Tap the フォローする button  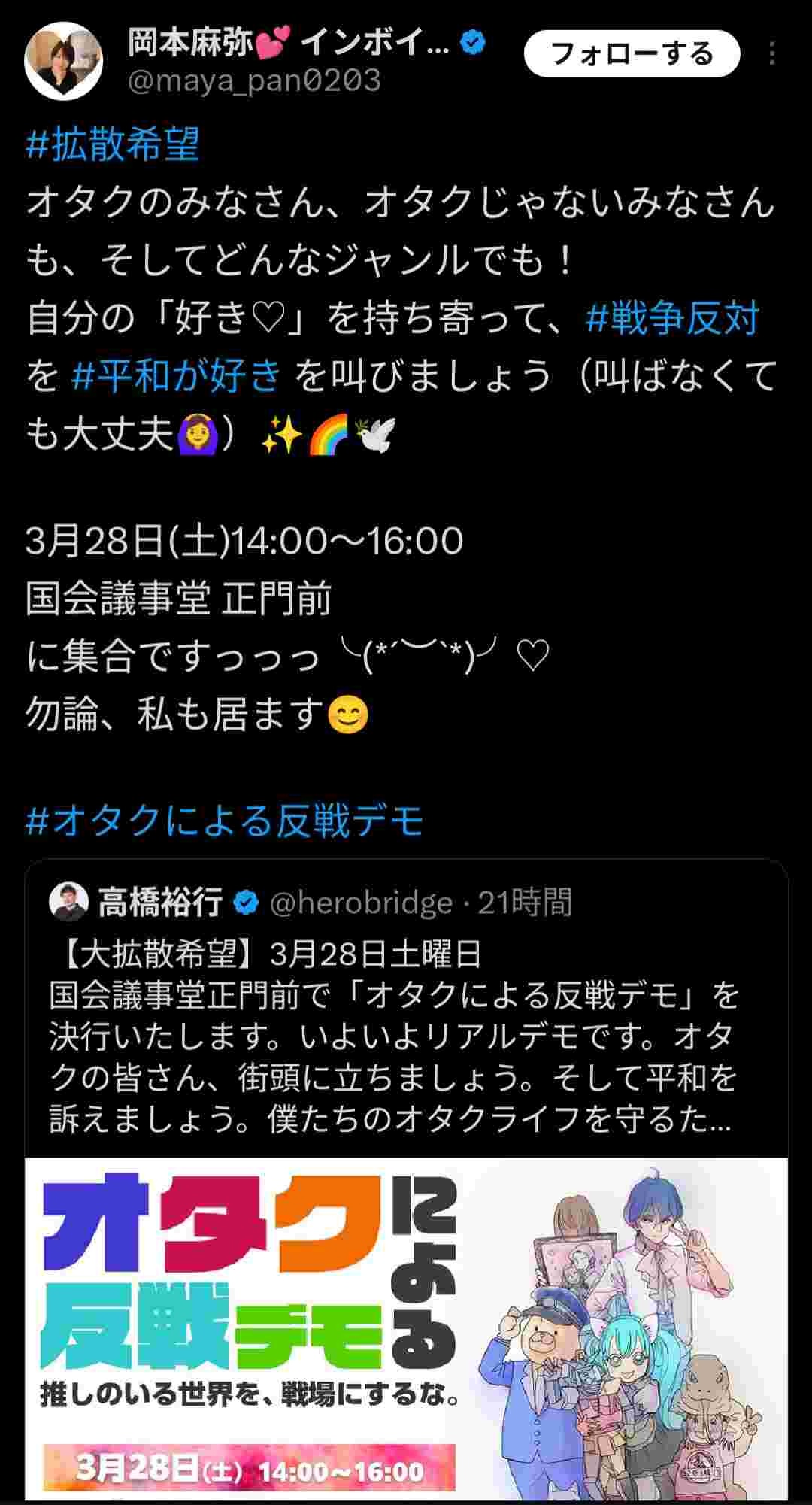point(632,54)
